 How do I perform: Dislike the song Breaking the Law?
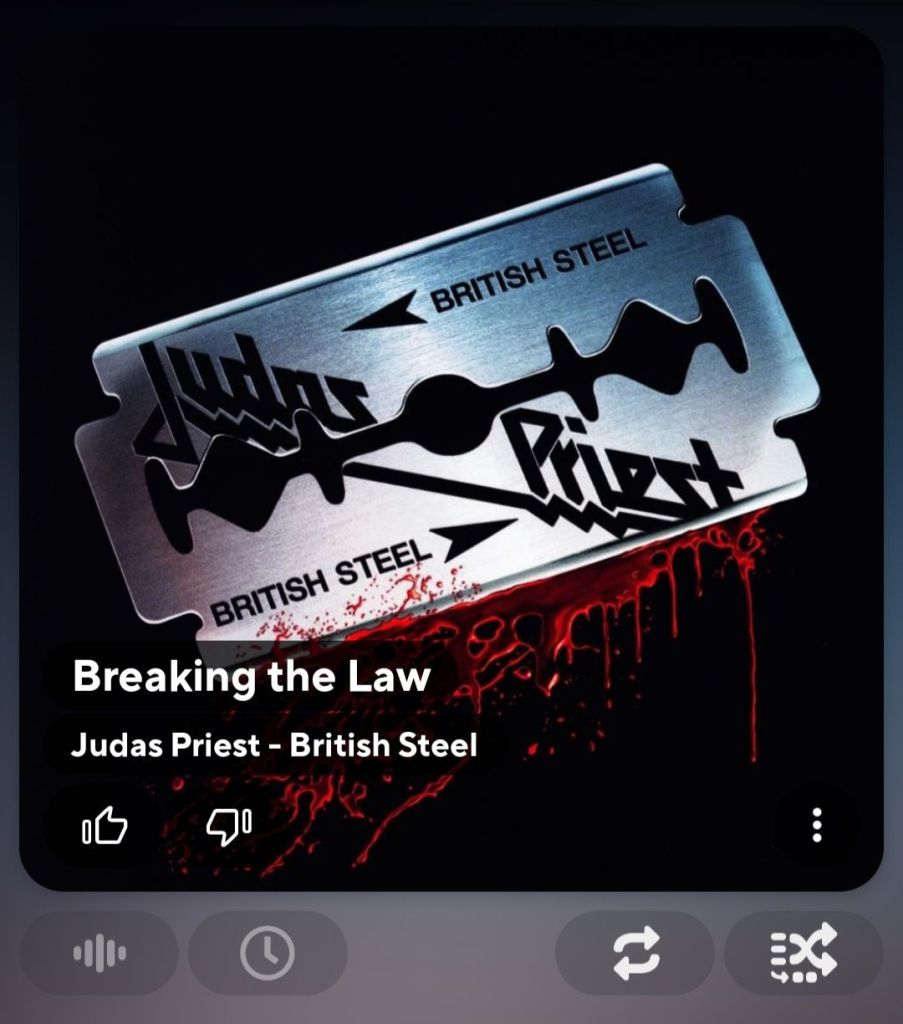click(228, 826)
